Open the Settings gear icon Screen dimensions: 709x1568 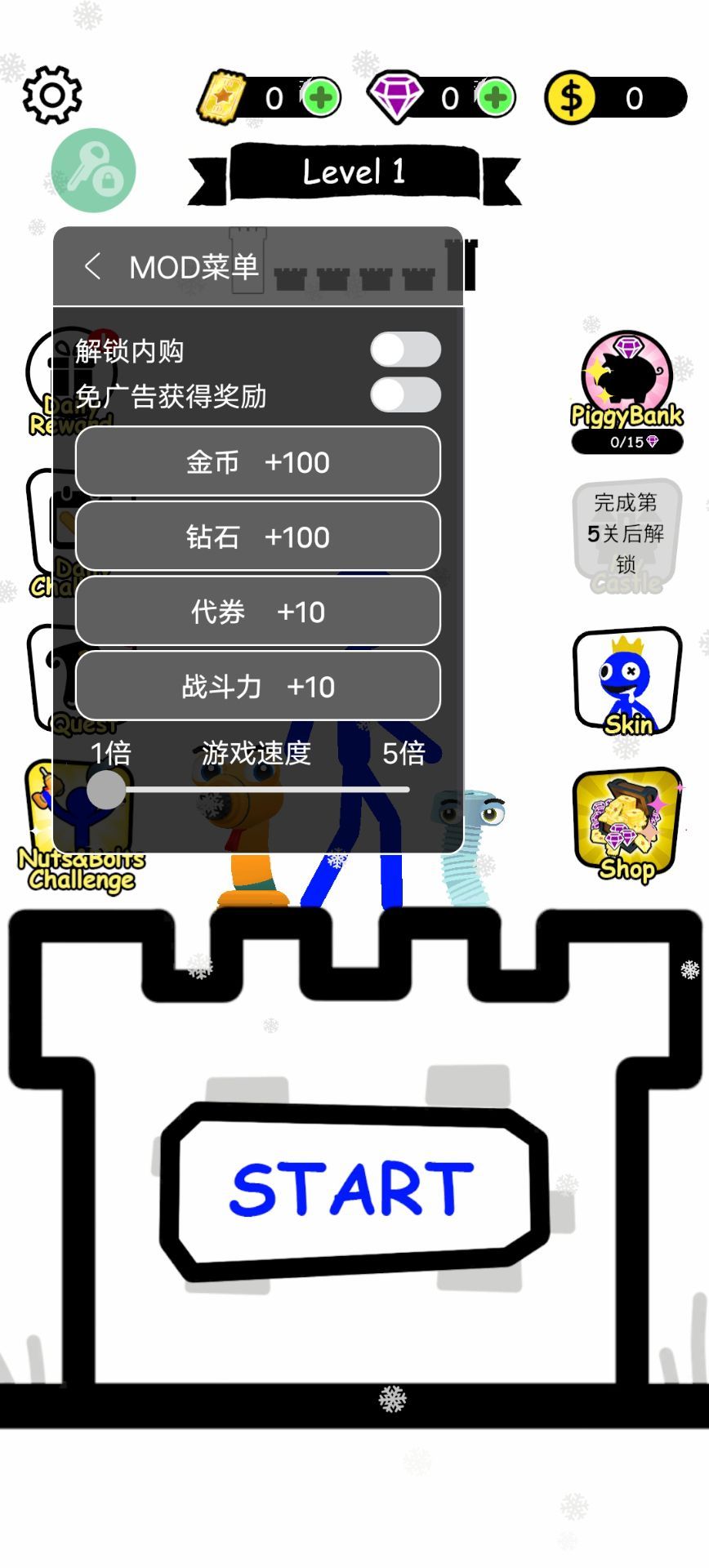(51, 94)
